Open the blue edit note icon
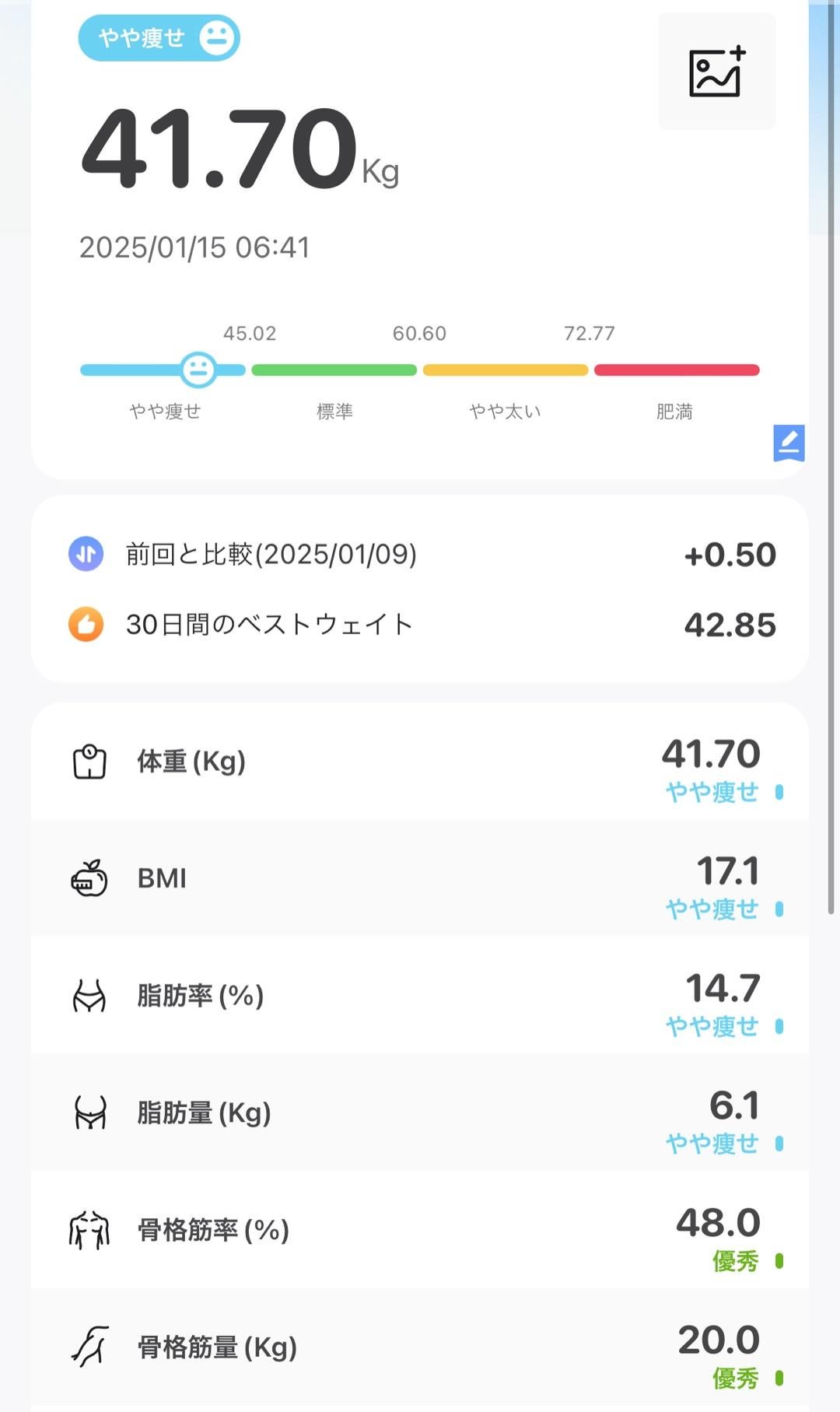Viewport: 840px width, 1412px height. click(x=789, y=443)
